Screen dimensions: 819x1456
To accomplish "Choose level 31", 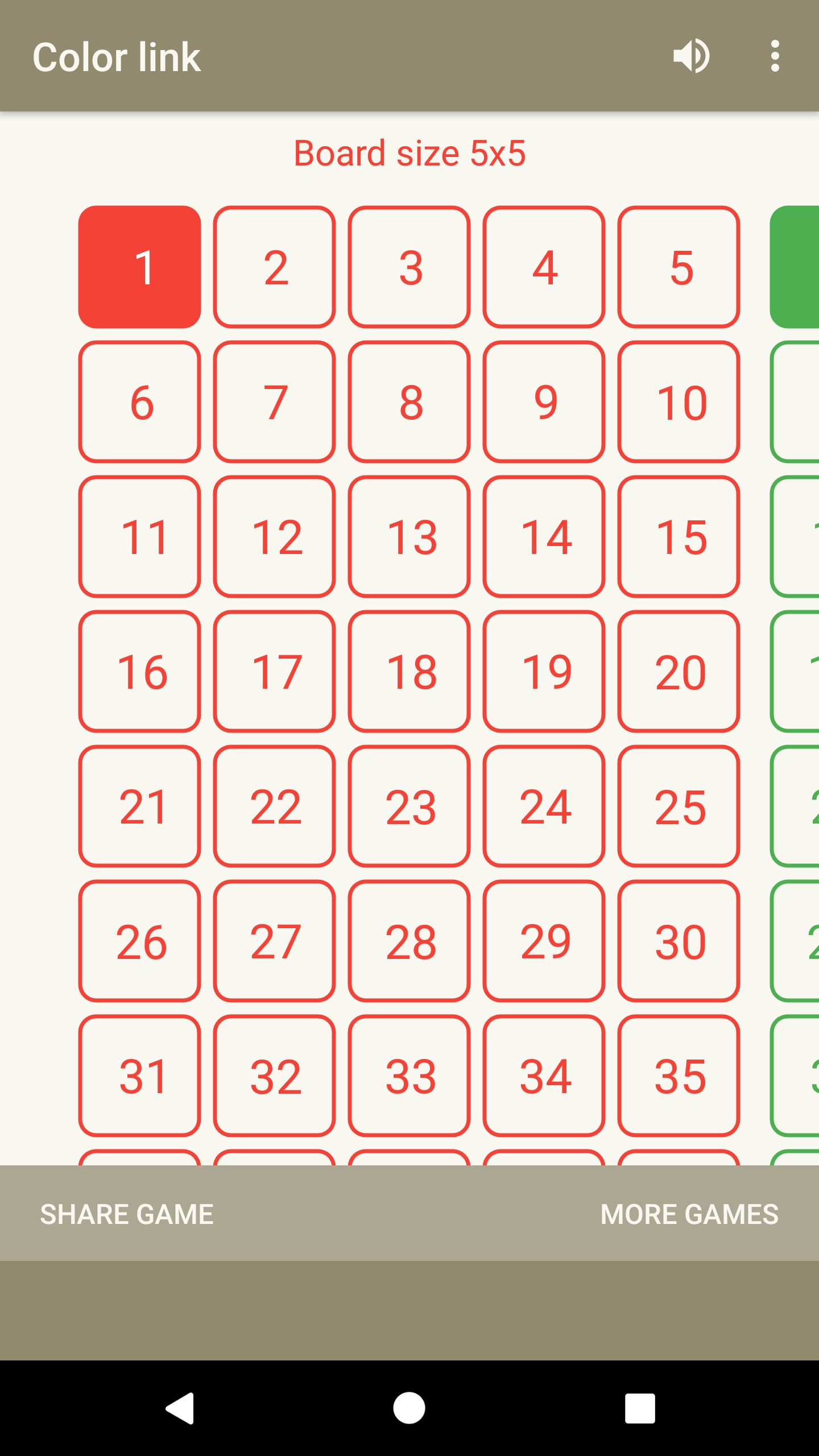I will [139, 1076].
